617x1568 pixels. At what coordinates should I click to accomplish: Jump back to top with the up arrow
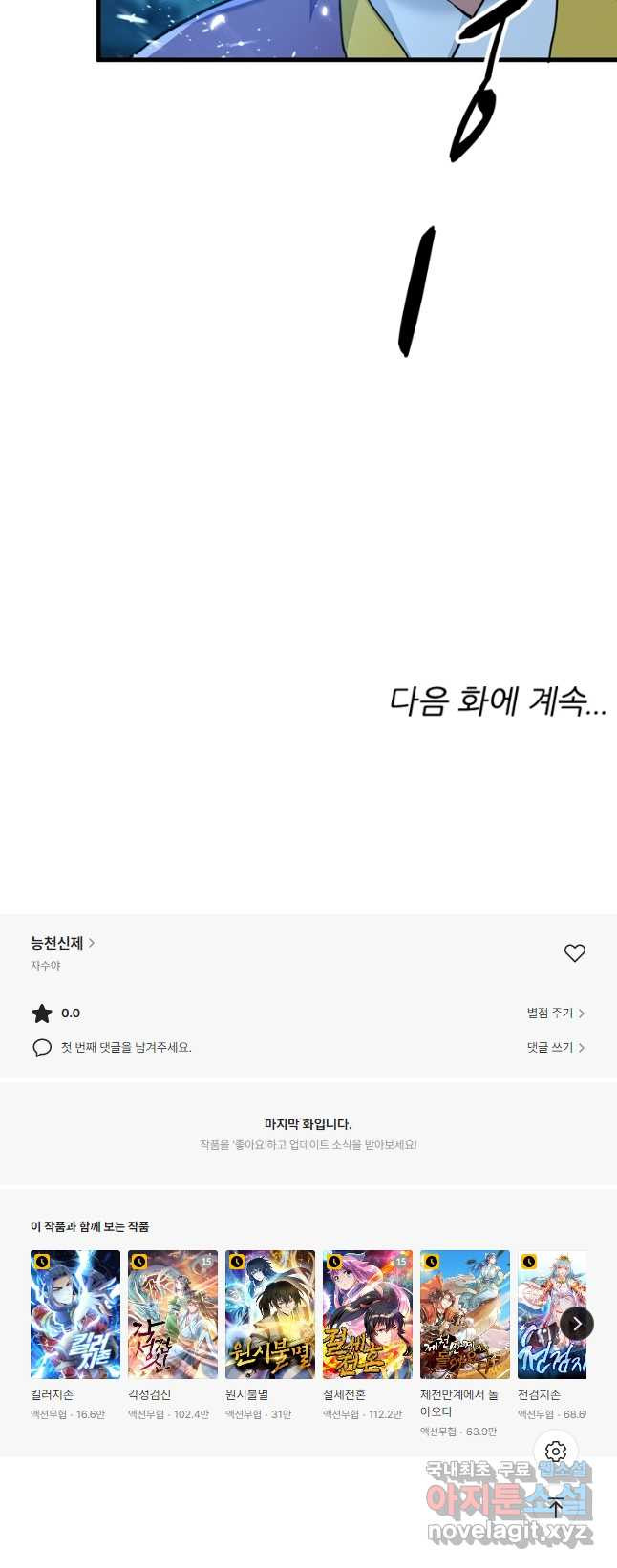(x=556, y=1509)
